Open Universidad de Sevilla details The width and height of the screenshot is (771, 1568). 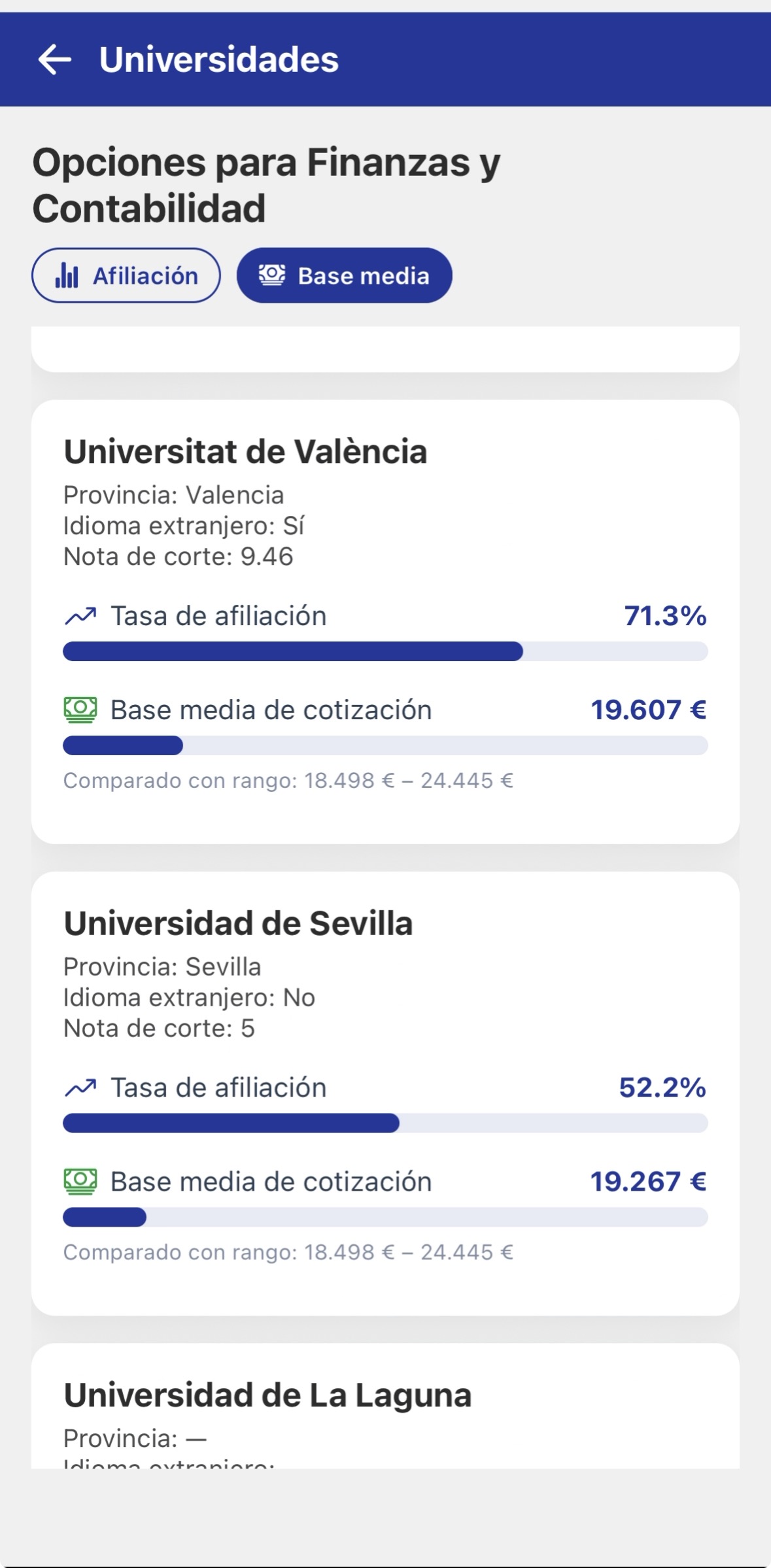(238, 923)
